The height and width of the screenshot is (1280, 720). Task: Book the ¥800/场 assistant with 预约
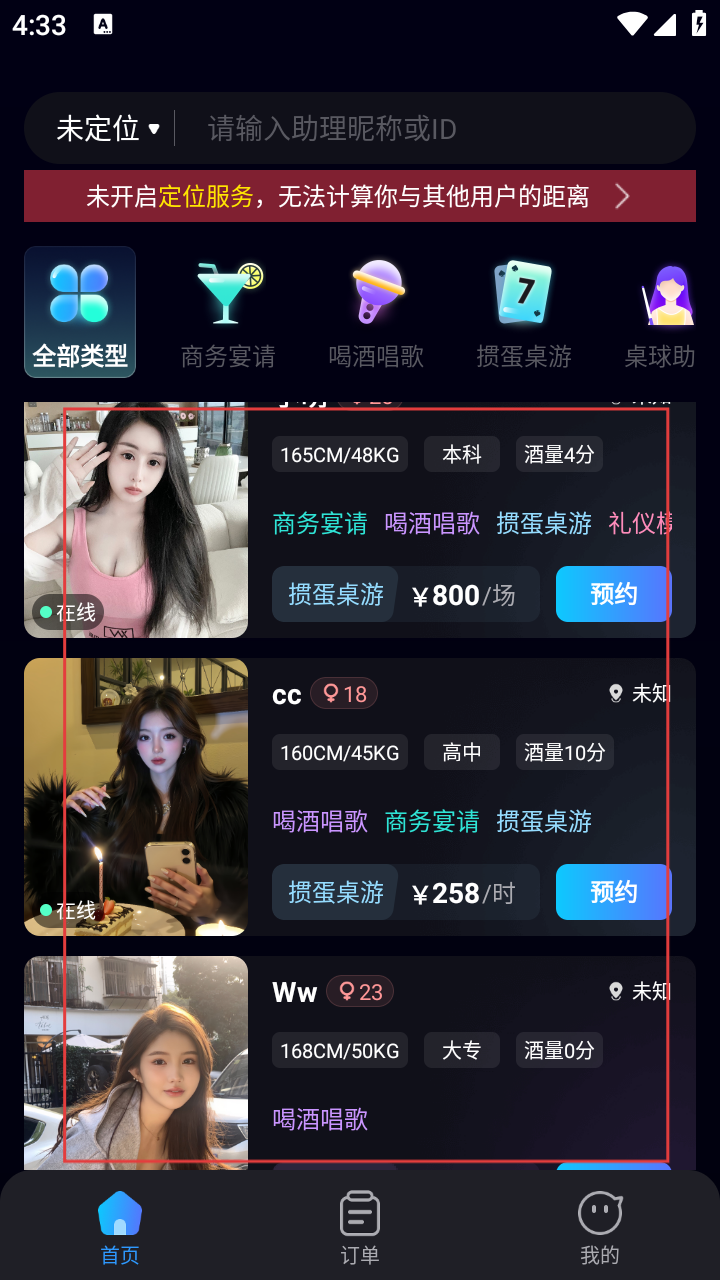[613, 594]
